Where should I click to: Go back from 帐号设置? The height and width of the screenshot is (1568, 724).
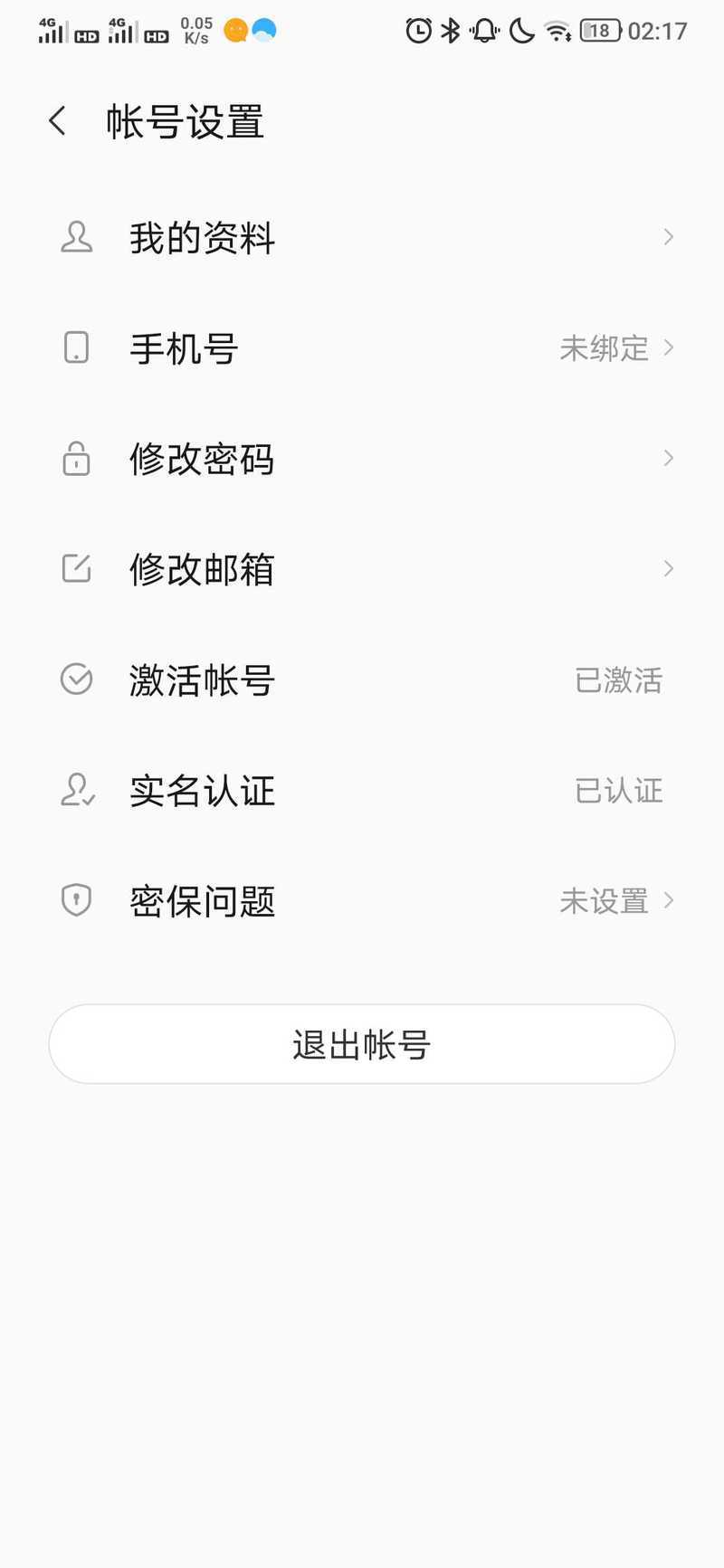point(58,120)
